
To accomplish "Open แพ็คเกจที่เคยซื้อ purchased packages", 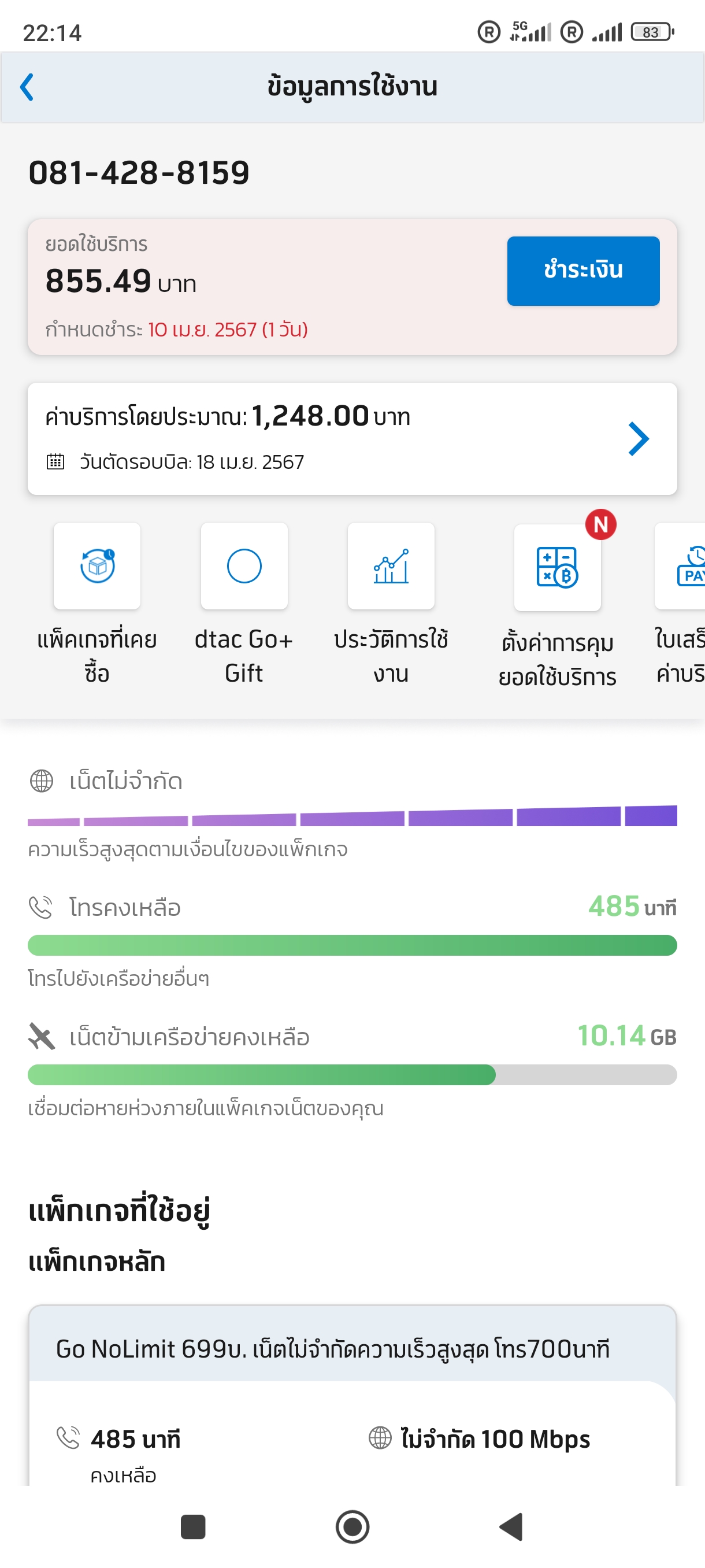I will pyautogui.click(x=97, y=604).
